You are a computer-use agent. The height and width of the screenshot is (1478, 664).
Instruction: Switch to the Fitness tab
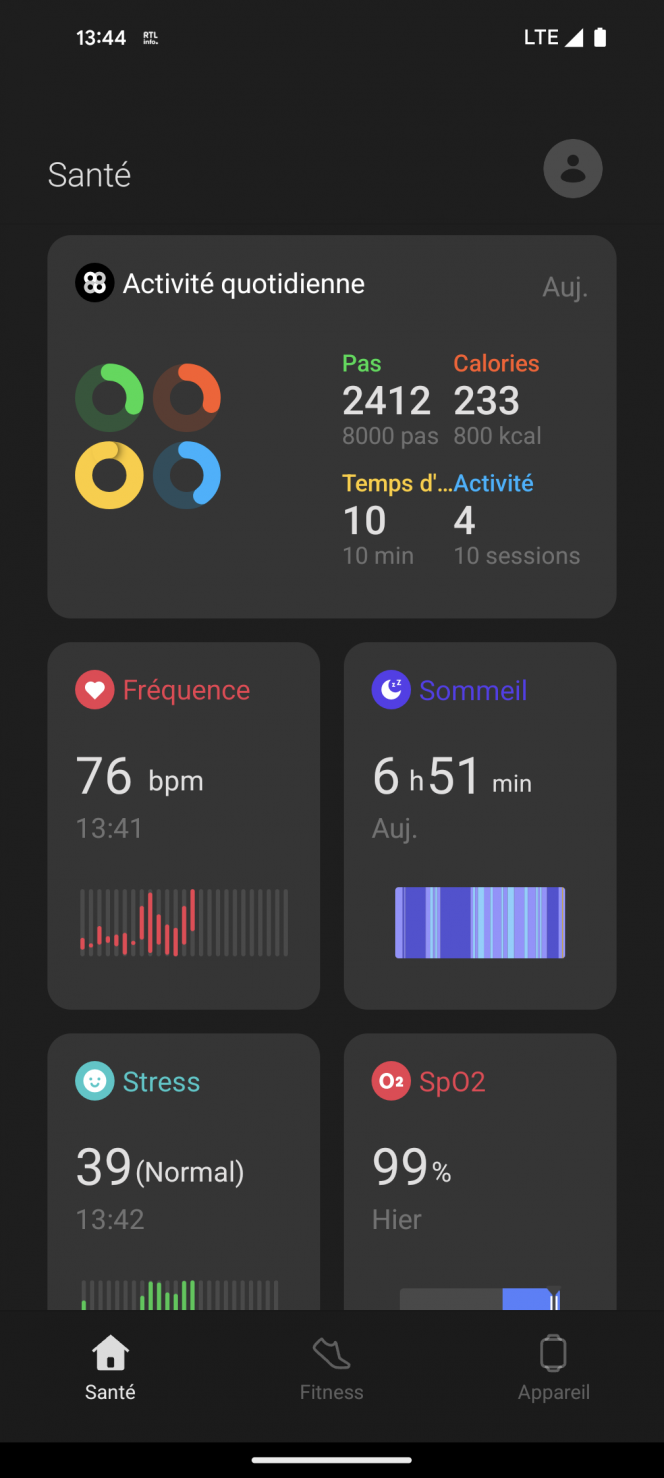[331, 1368]
